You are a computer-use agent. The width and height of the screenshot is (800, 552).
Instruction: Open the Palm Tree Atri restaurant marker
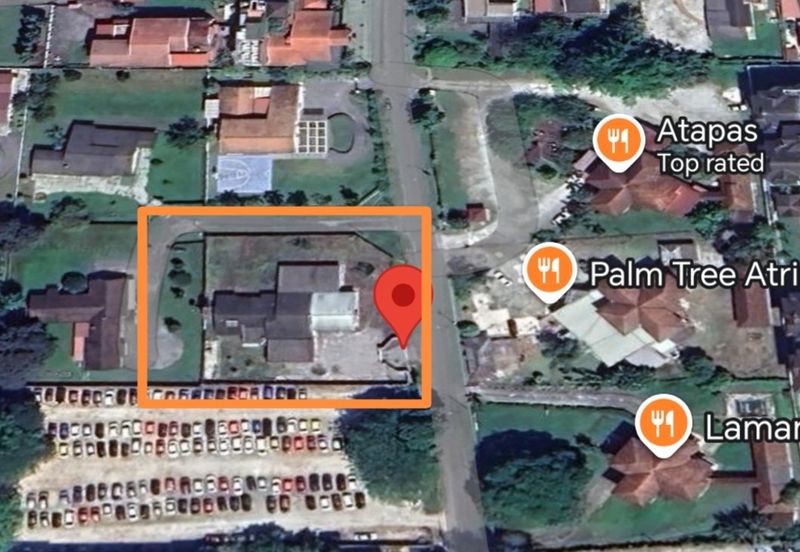[x=549, y=269]
